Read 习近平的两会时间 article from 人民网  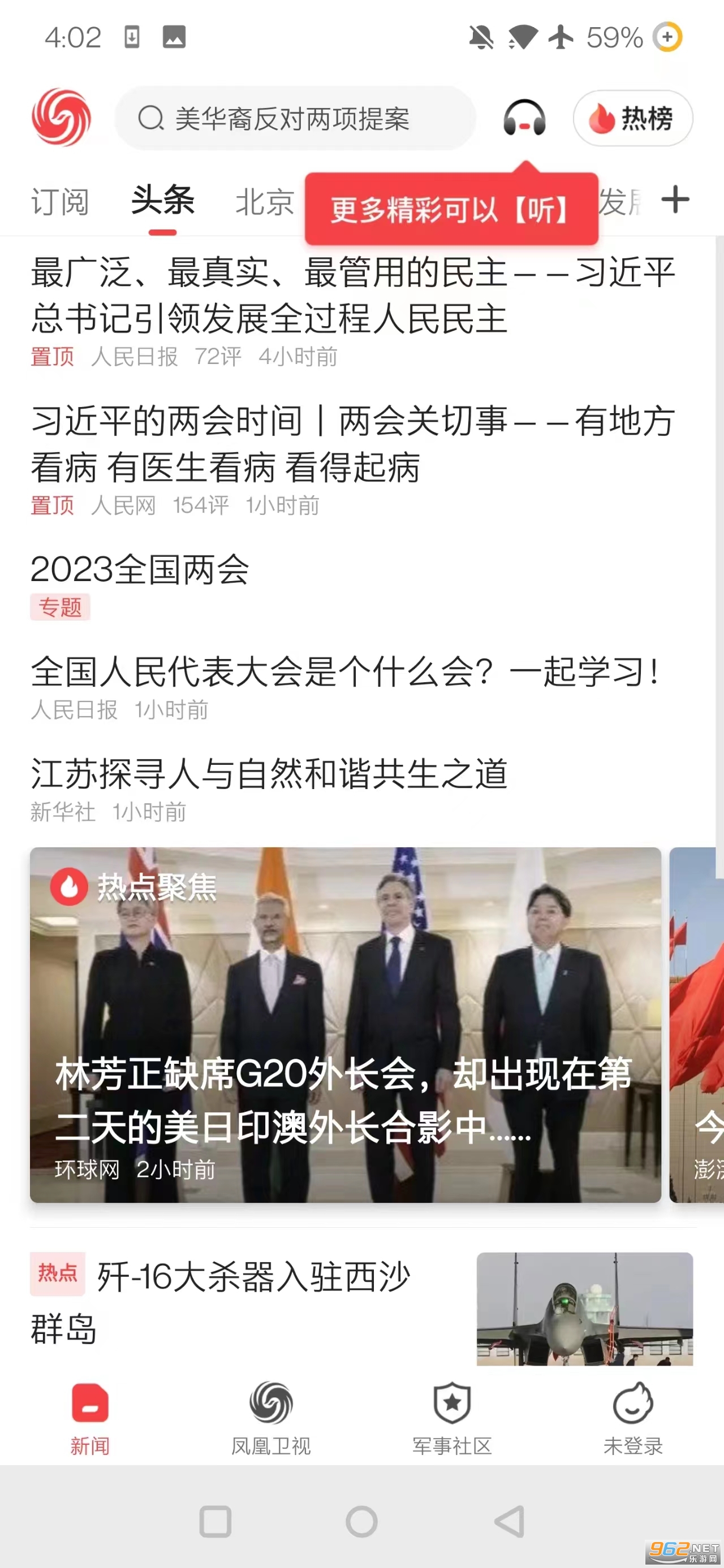[353, 444]
